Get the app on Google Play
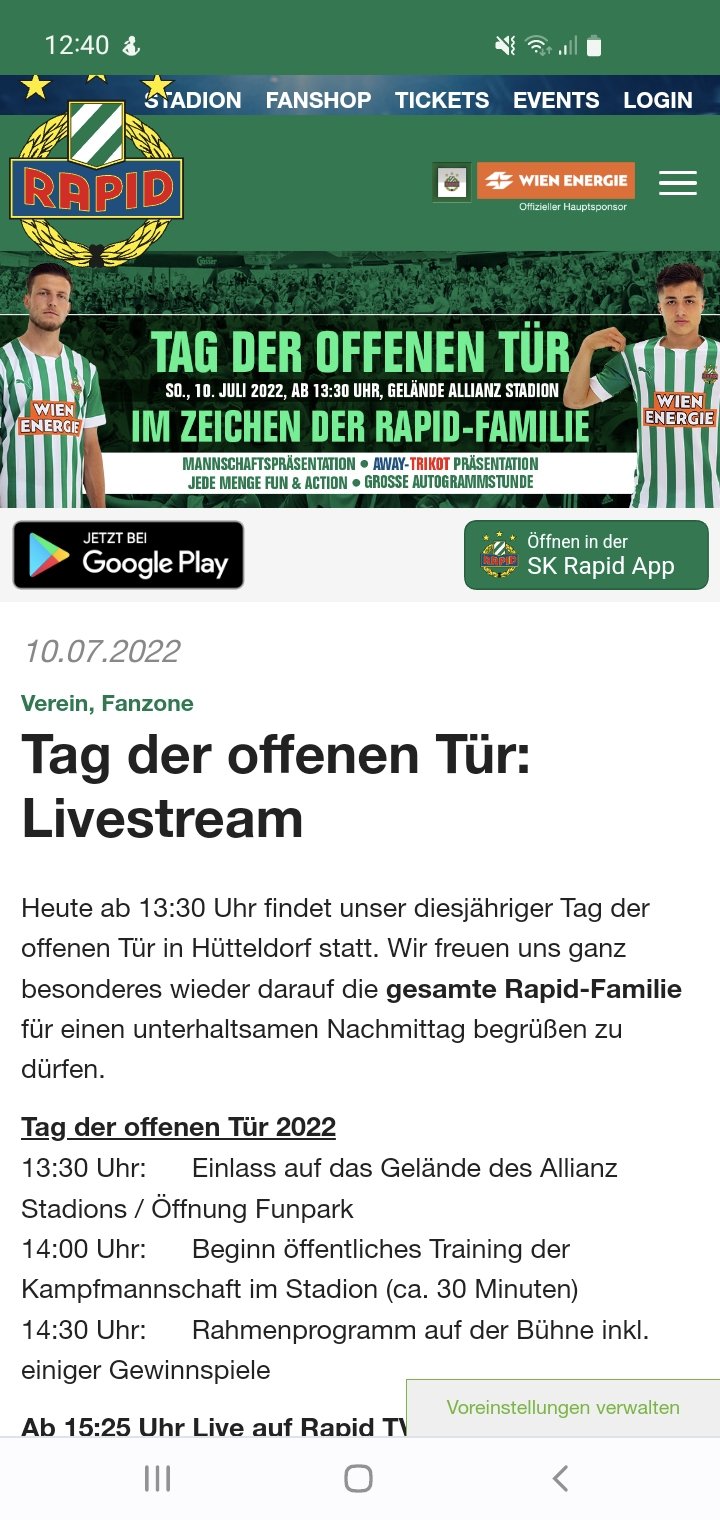The height and width of the screenshot is (1520, 720). coord(128,555)
